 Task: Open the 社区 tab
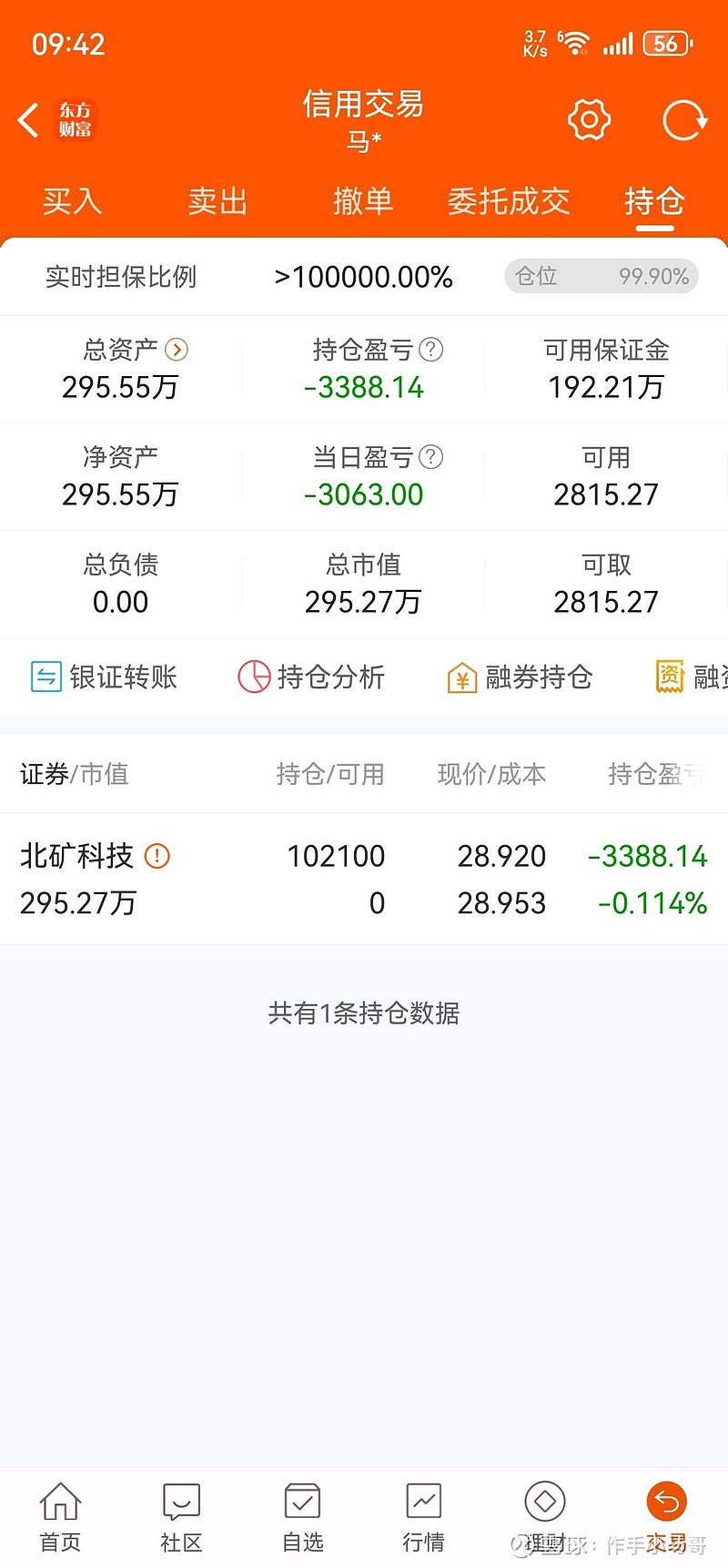(181, 1516)
